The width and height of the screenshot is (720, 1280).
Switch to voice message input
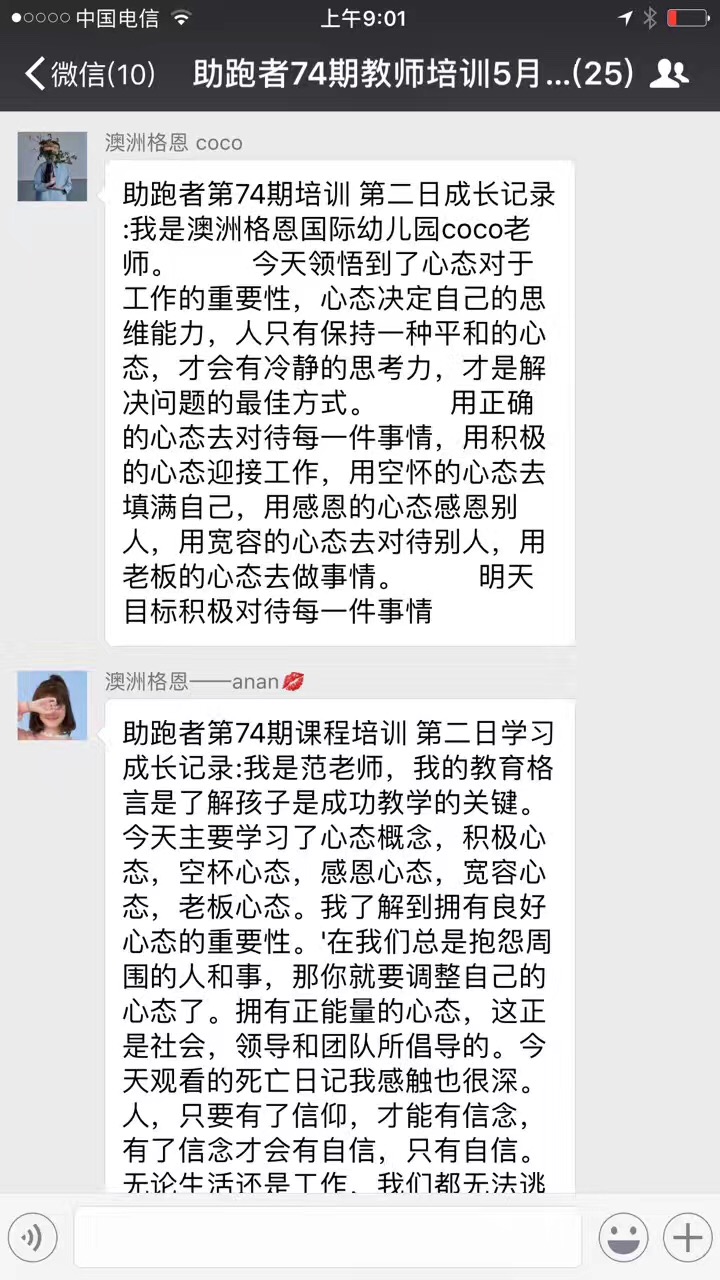point(33,1238)
